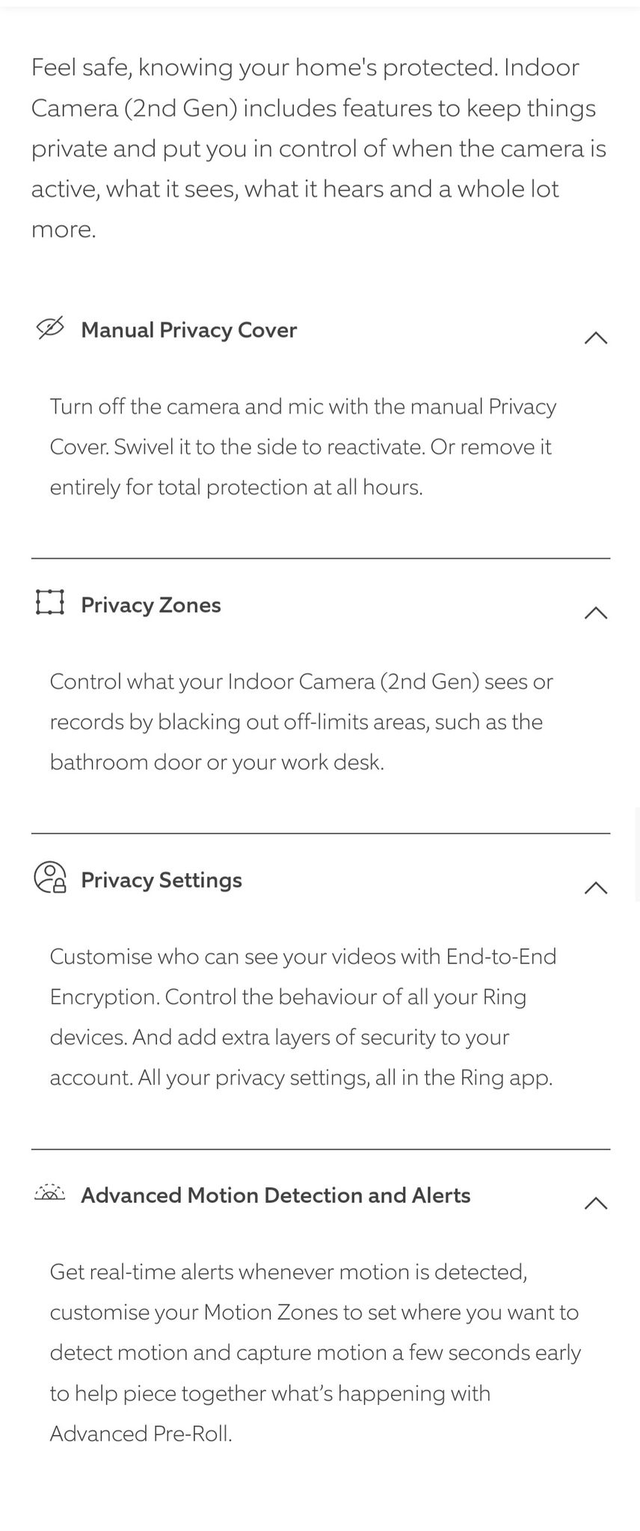
Task: Collapse the Privacy Settings section
Action: coord(595,888)
